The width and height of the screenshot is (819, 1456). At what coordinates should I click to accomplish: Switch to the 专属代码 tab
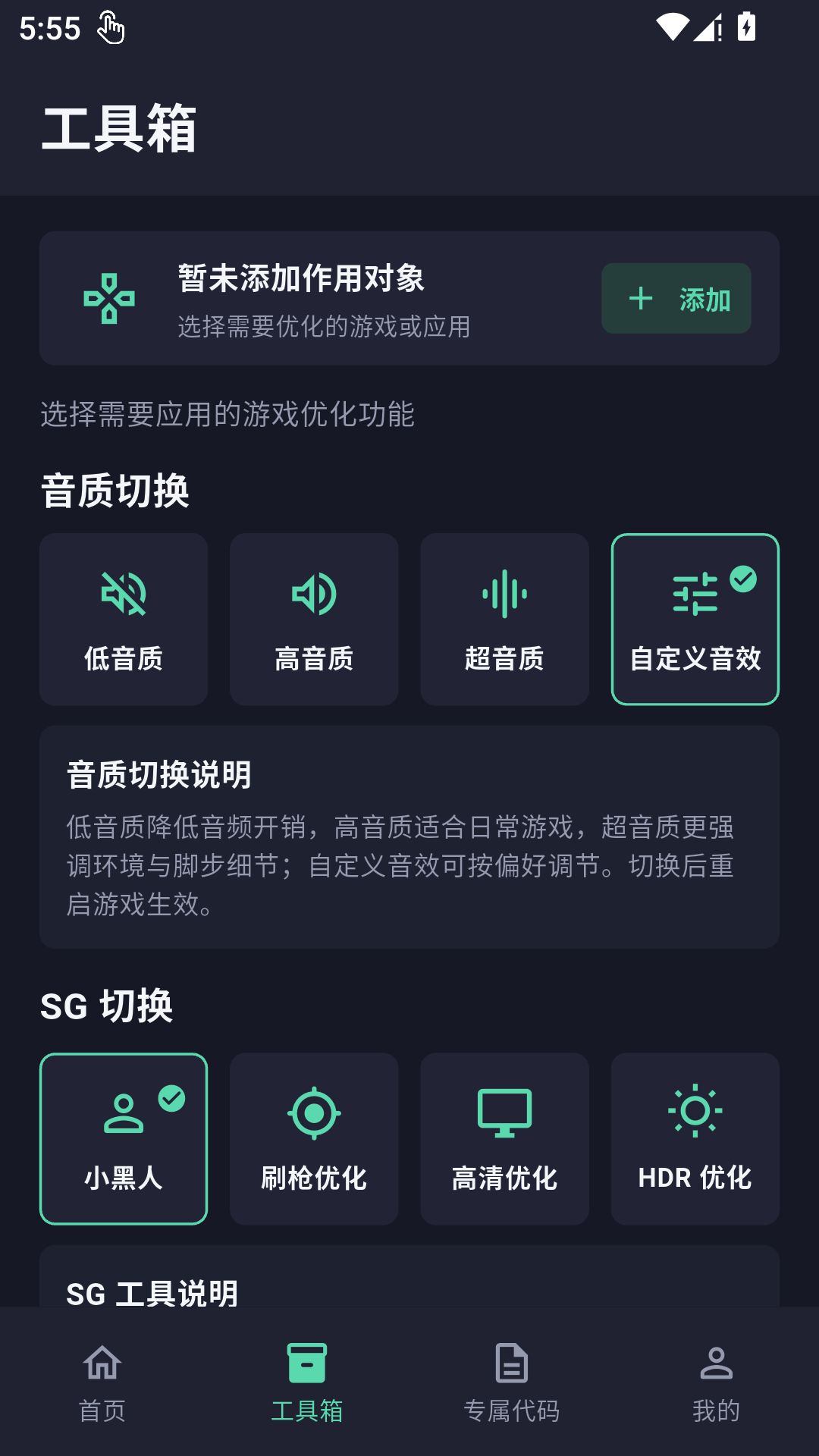(512, 1382)
